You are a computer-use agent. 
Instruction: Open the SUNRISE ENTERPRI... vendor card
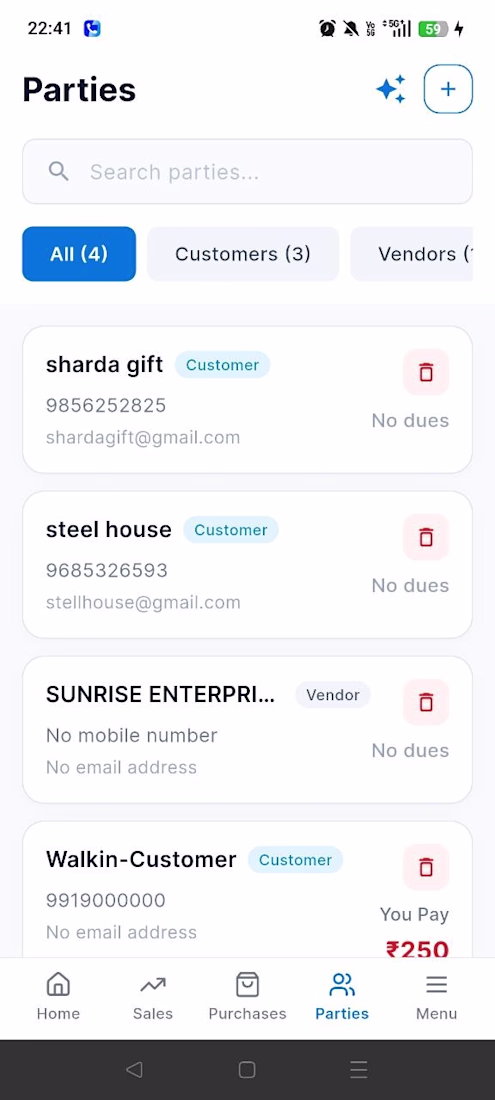248,730
